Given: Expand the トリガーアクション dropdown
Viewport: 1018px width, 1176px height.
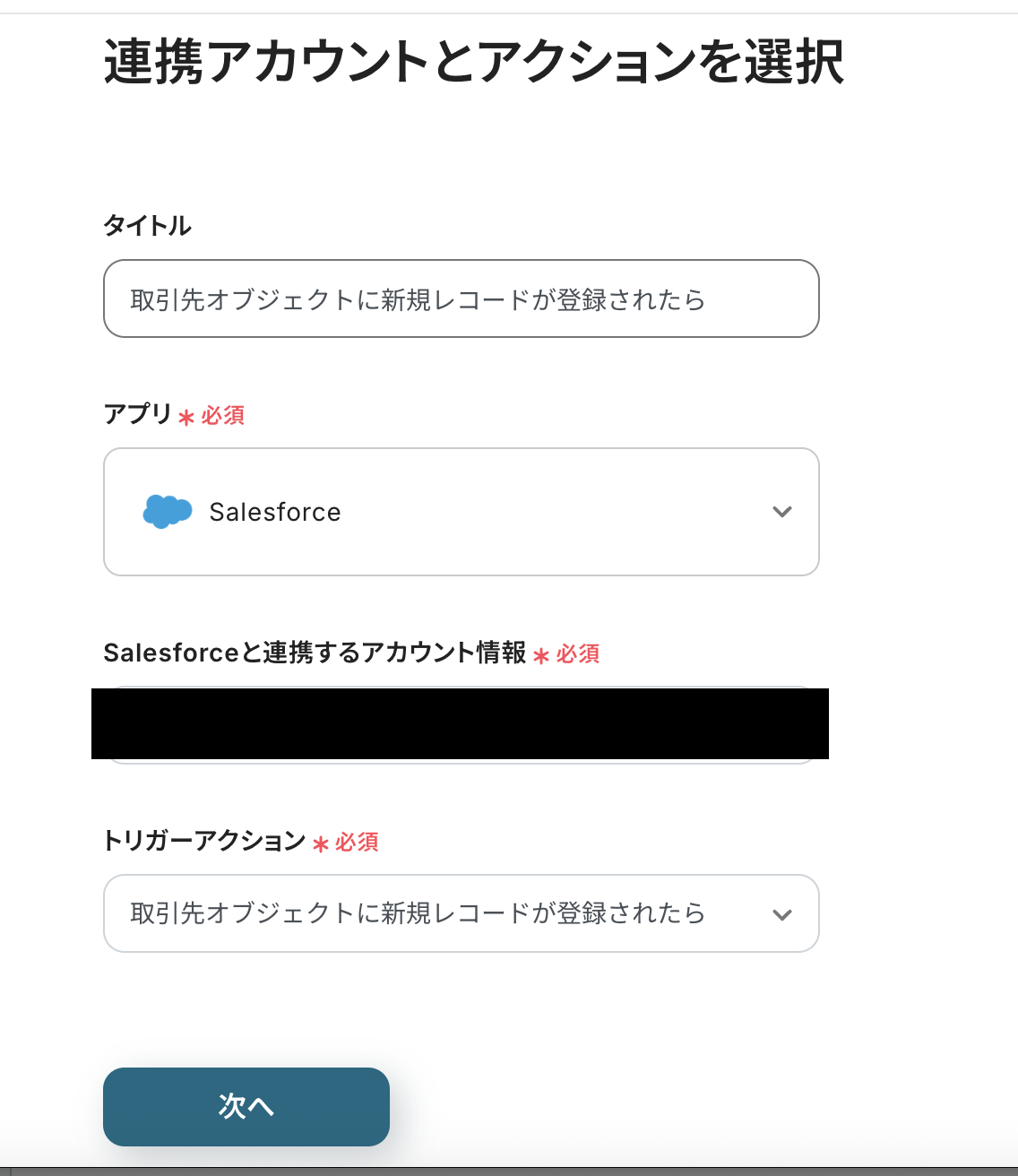Looking at the screenshot, I should tap(461, 913).
